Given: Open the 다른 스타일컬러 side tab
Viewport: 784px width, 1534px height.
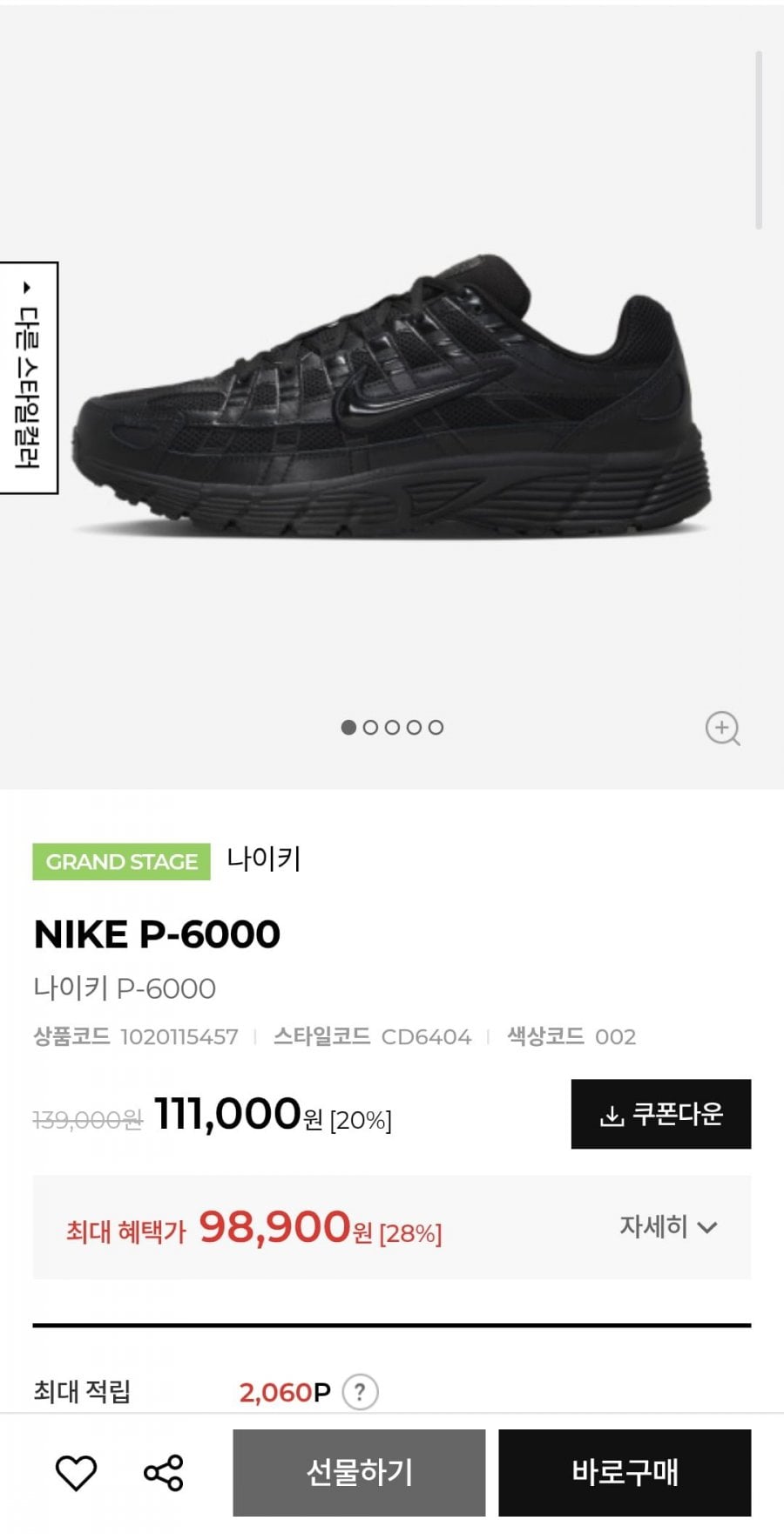Looking at the screenshot, I should [x=29, y=377].
